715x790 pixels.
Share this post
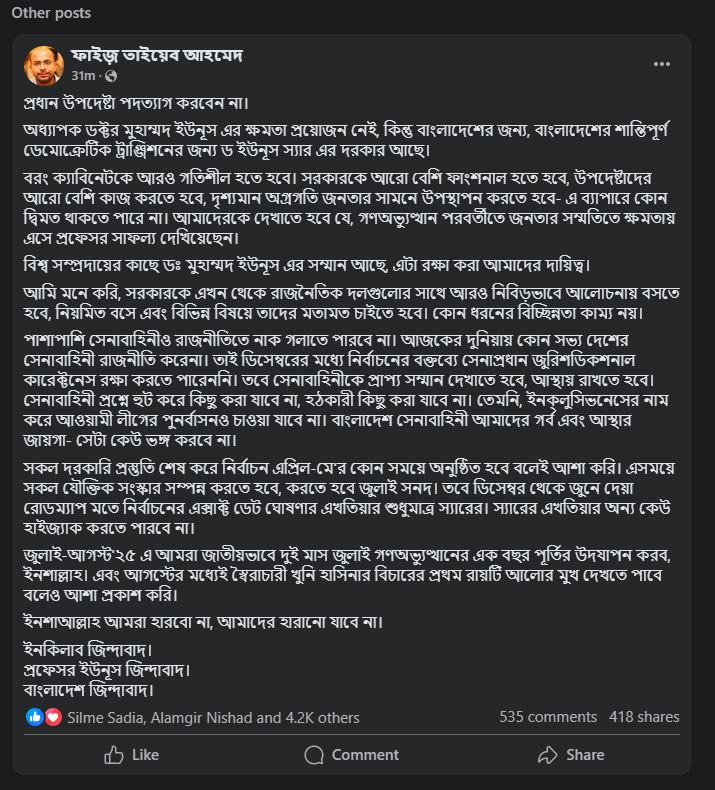[x=571, y=755]
